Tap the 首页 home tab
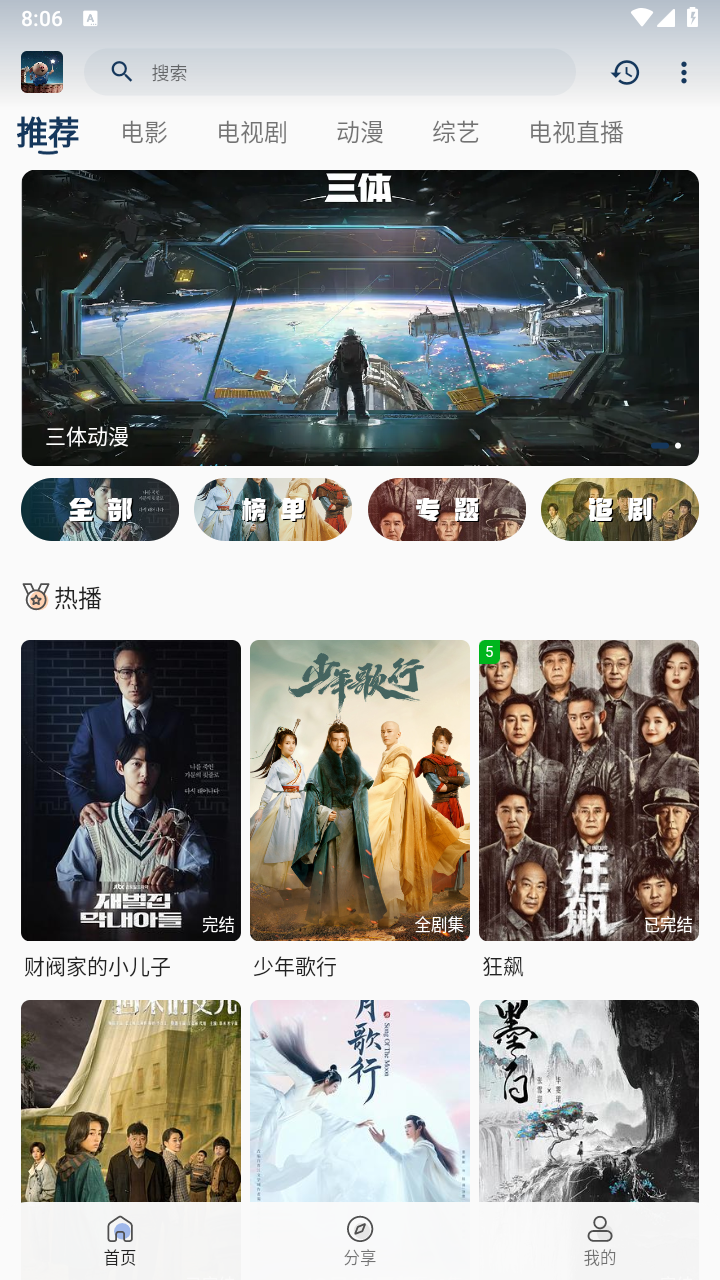This screenshot has width=720, height=1280. point(120,1240)
